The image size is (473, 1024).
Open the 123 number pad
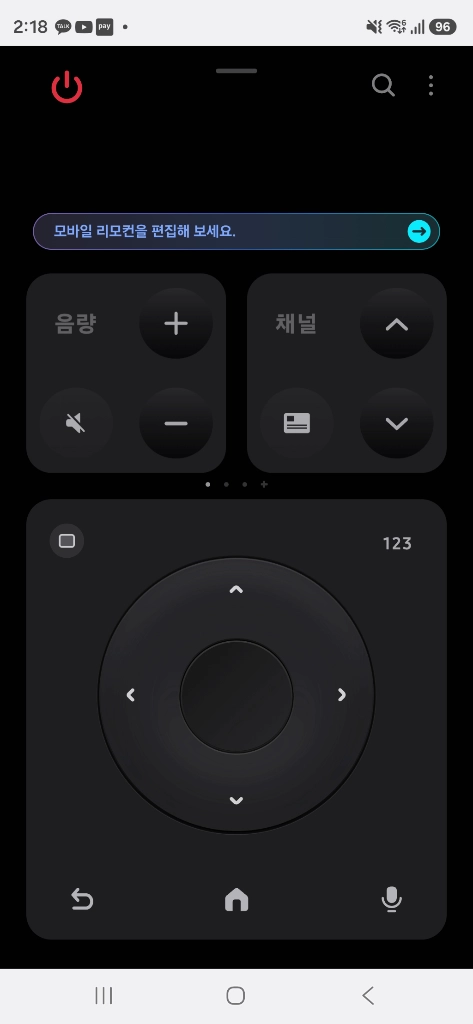(397, 543)
